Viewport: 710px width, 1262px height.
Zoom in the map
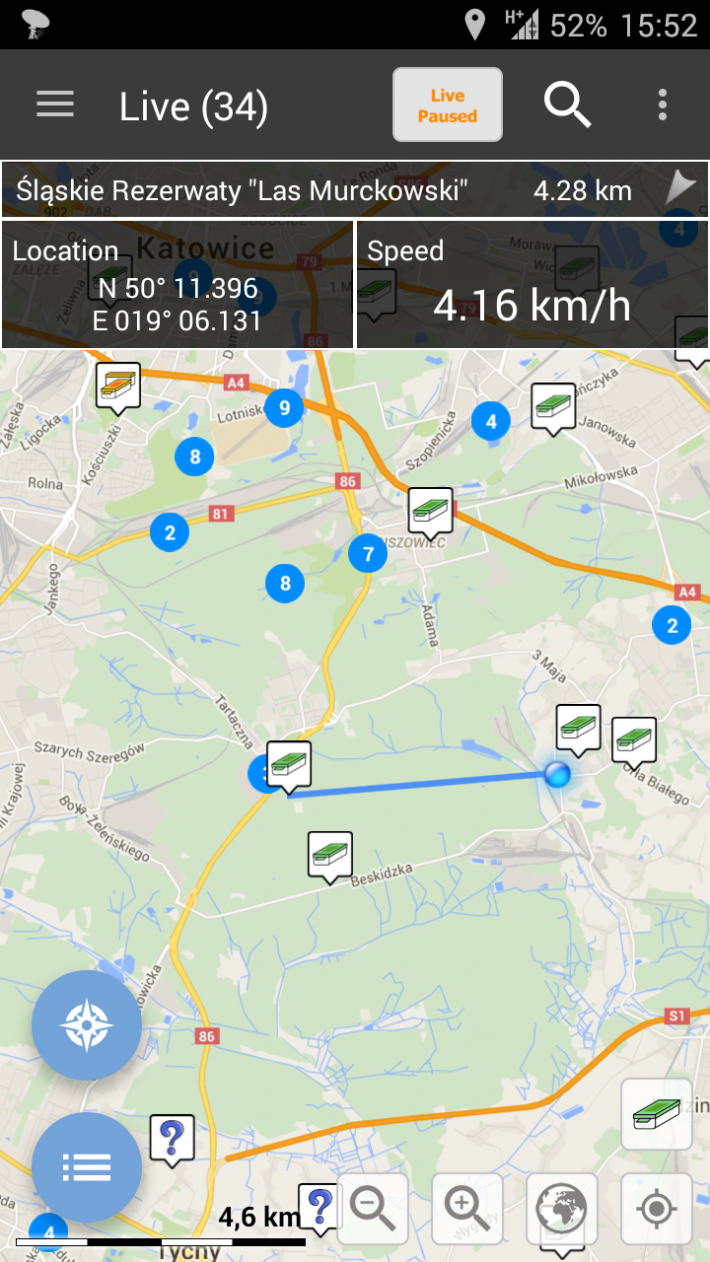[x=467, y=1209]
